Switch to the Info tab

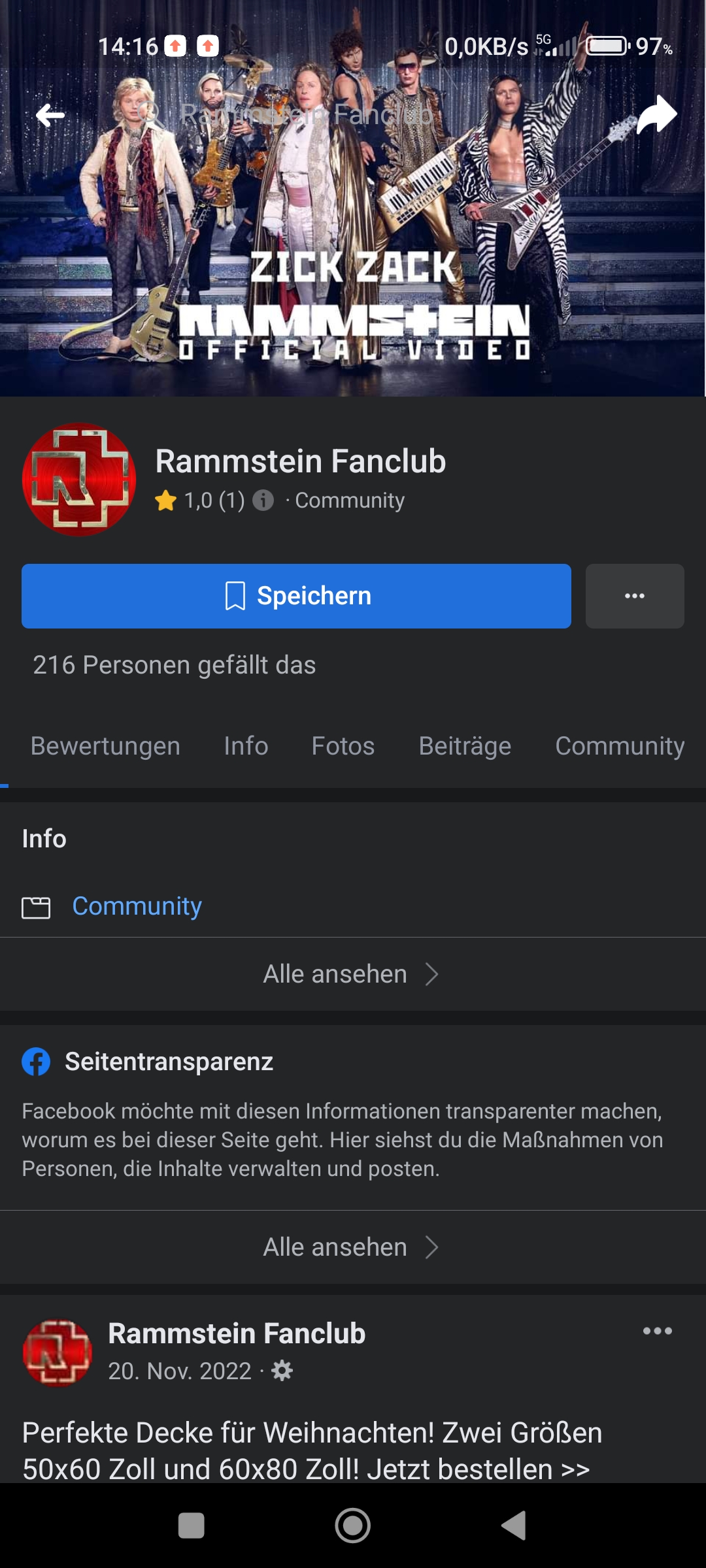pos(246,746)
